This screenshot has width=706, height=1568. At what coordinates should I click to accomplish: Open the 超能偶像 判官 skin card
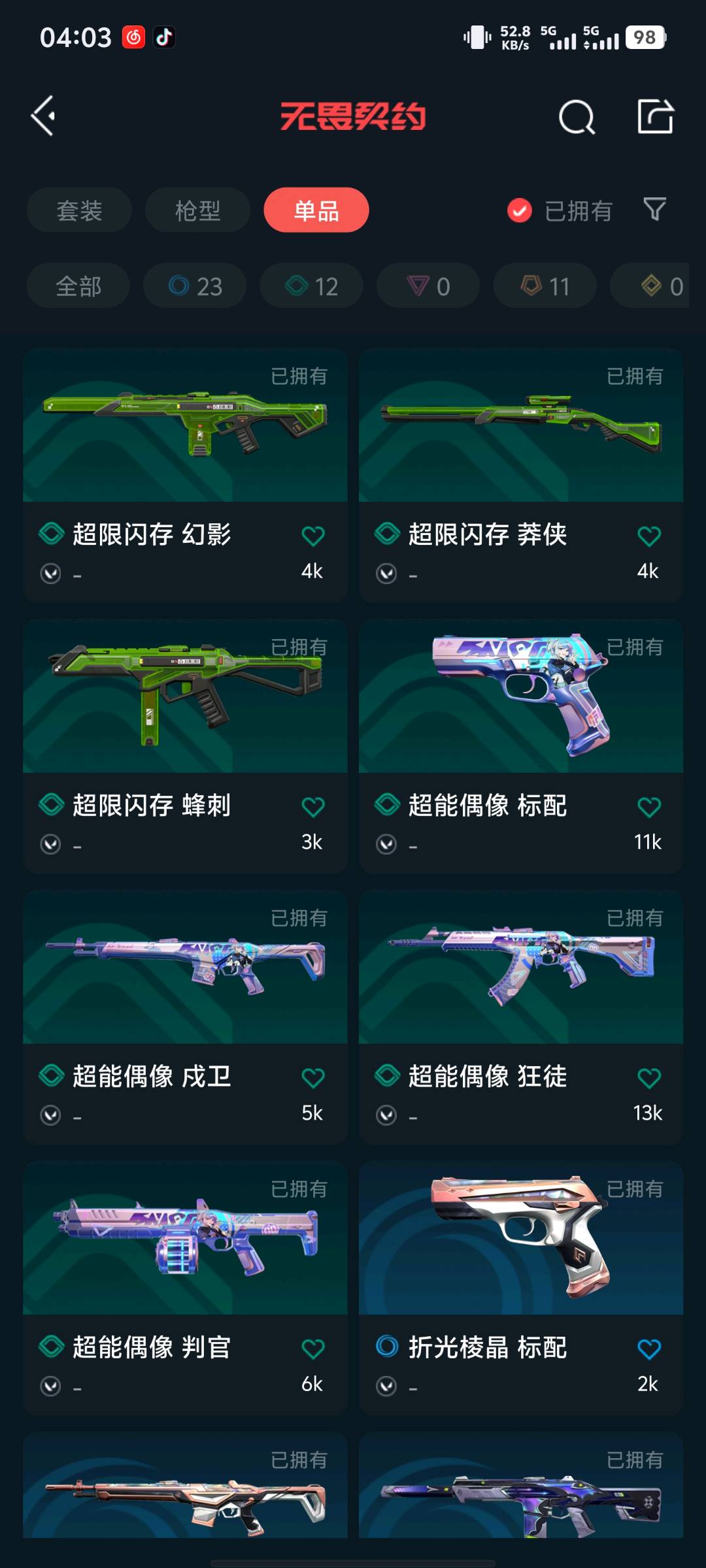click(185, 1261)
